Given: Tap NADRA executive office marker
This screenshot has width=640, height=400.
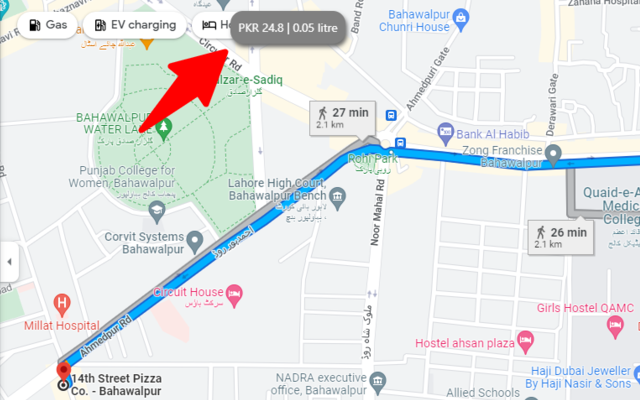Looking at the screenshot, I should tap(377, 382).
